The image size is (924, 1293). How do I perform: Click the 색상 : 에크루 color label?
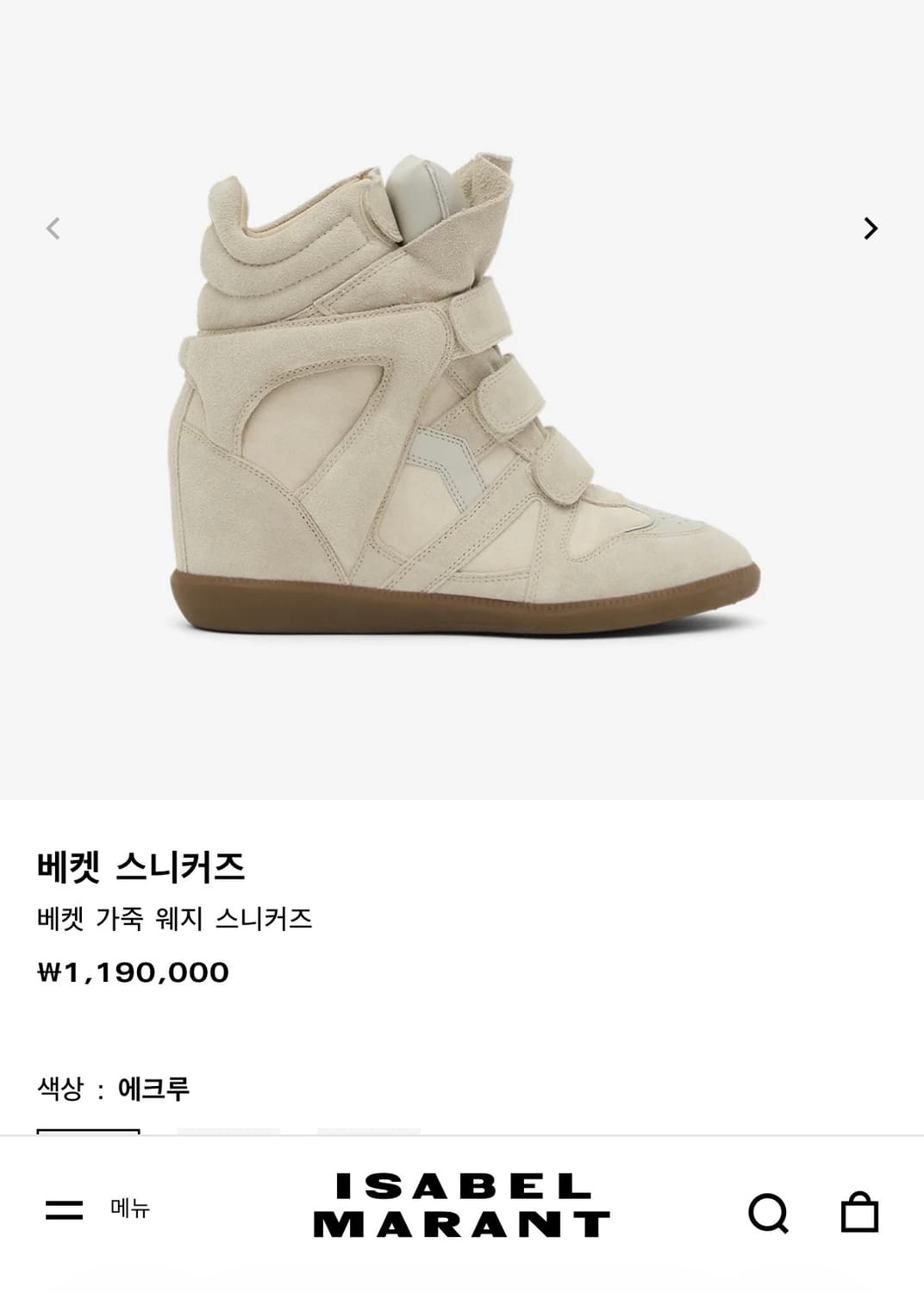click(x=115, y=1088)
